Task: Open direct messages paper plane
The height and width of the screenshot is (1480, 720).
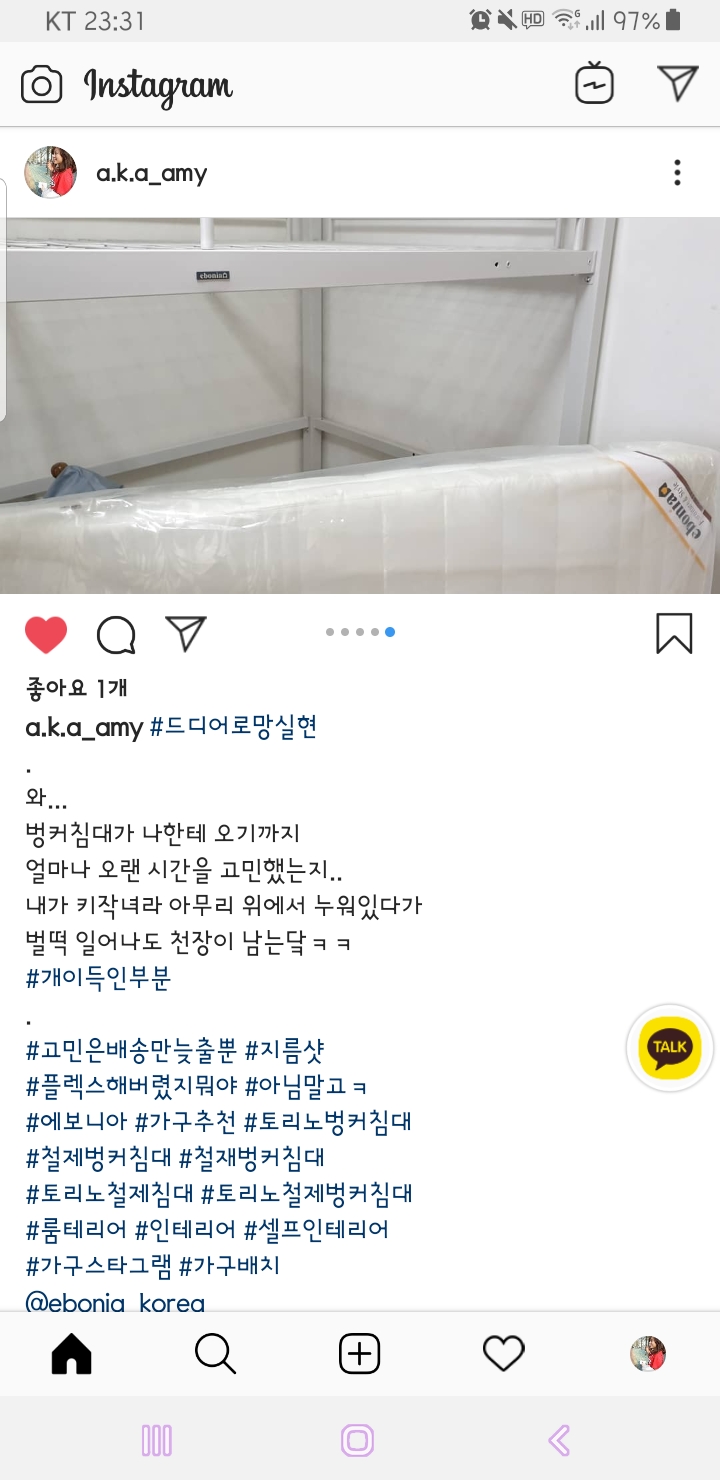Action: click(678, 83)
